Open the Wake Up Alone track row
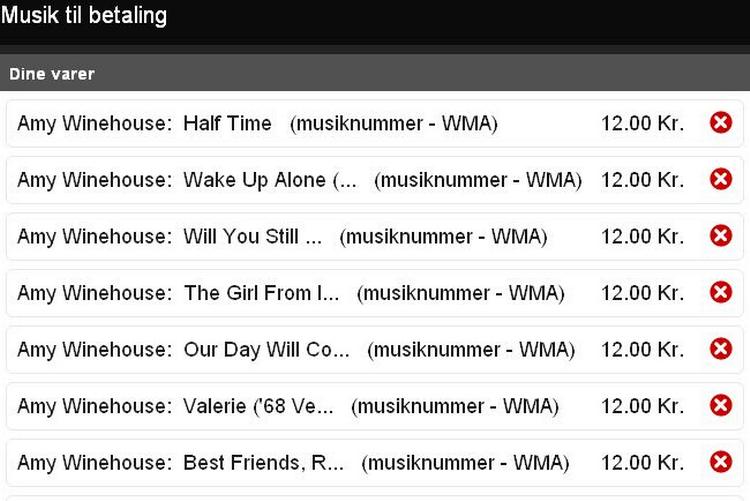750x501 pixels. coord(269,180)
